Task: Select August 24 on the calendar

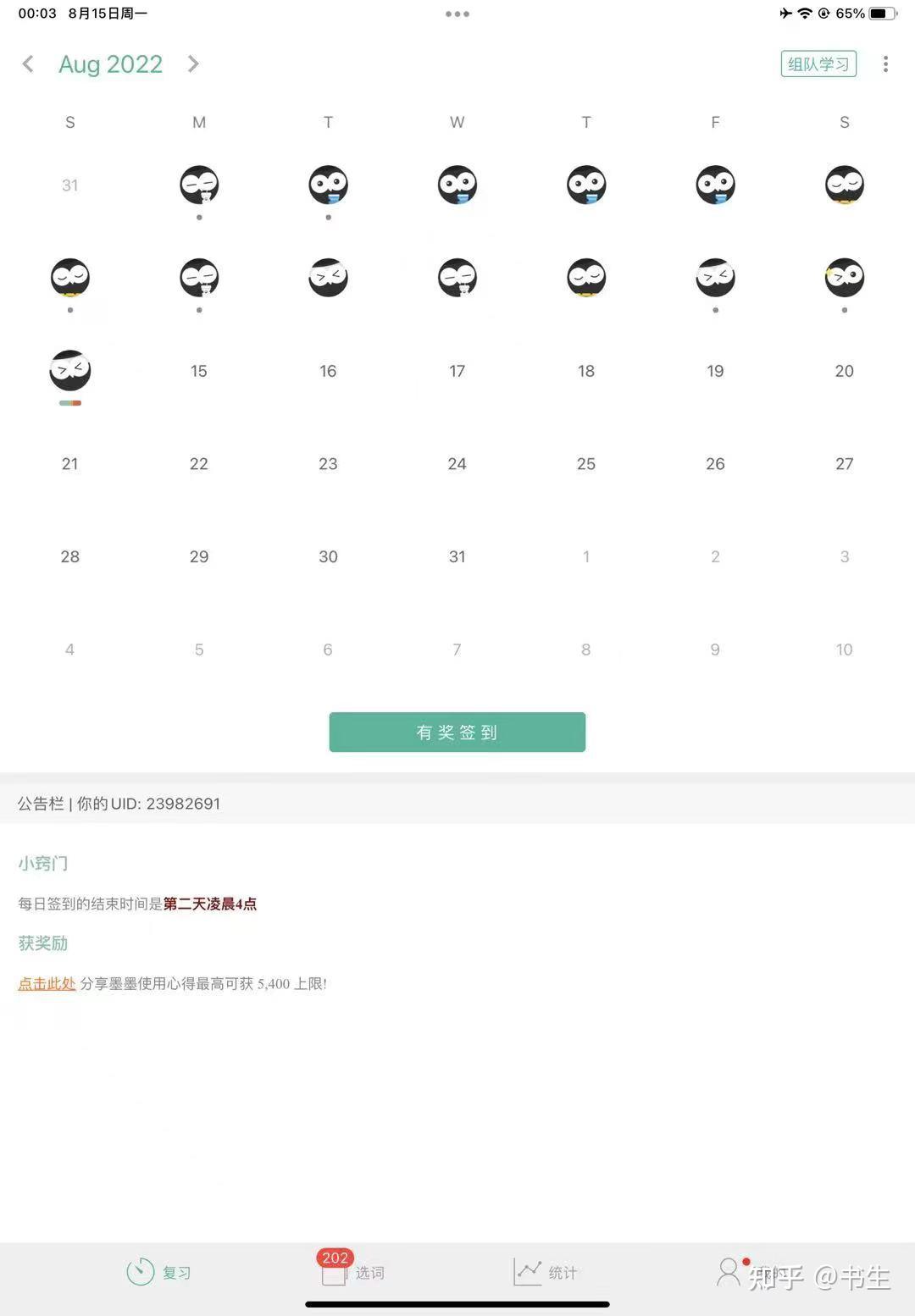Action: (x=457, y=464)
